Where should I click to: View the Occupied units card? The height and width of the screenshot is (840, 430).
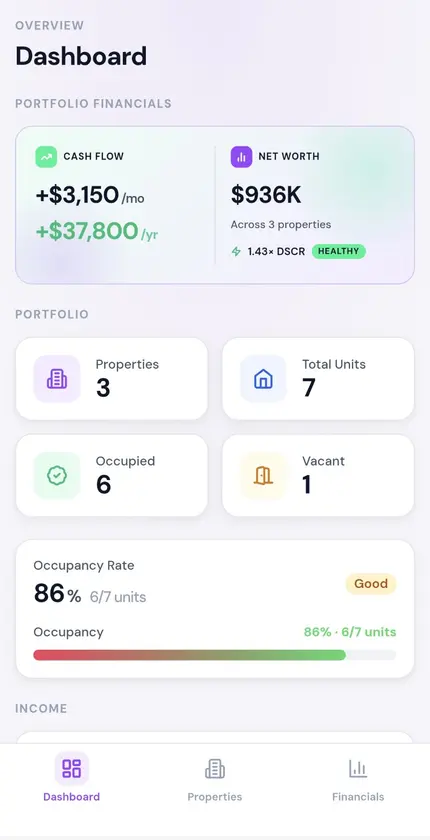click(x=111, y=476)
